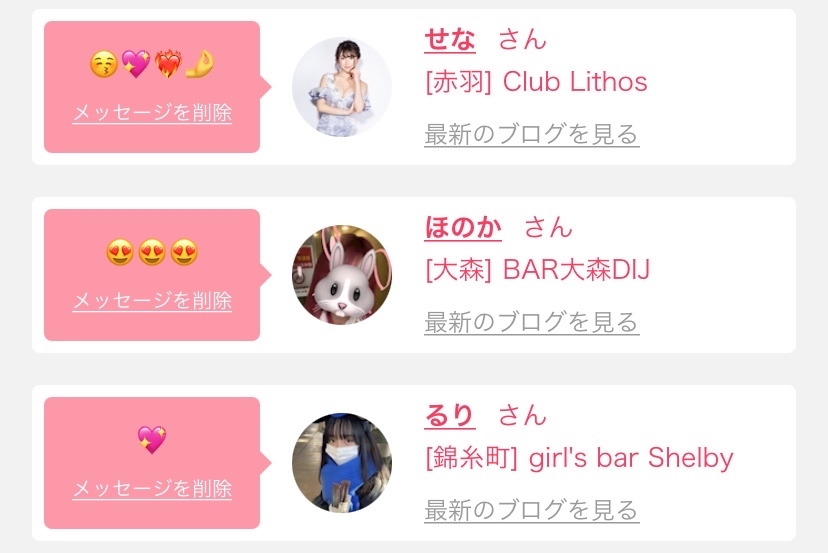Tap ほのか's rabbit avatar
The image size is (828, 553).
342,275
